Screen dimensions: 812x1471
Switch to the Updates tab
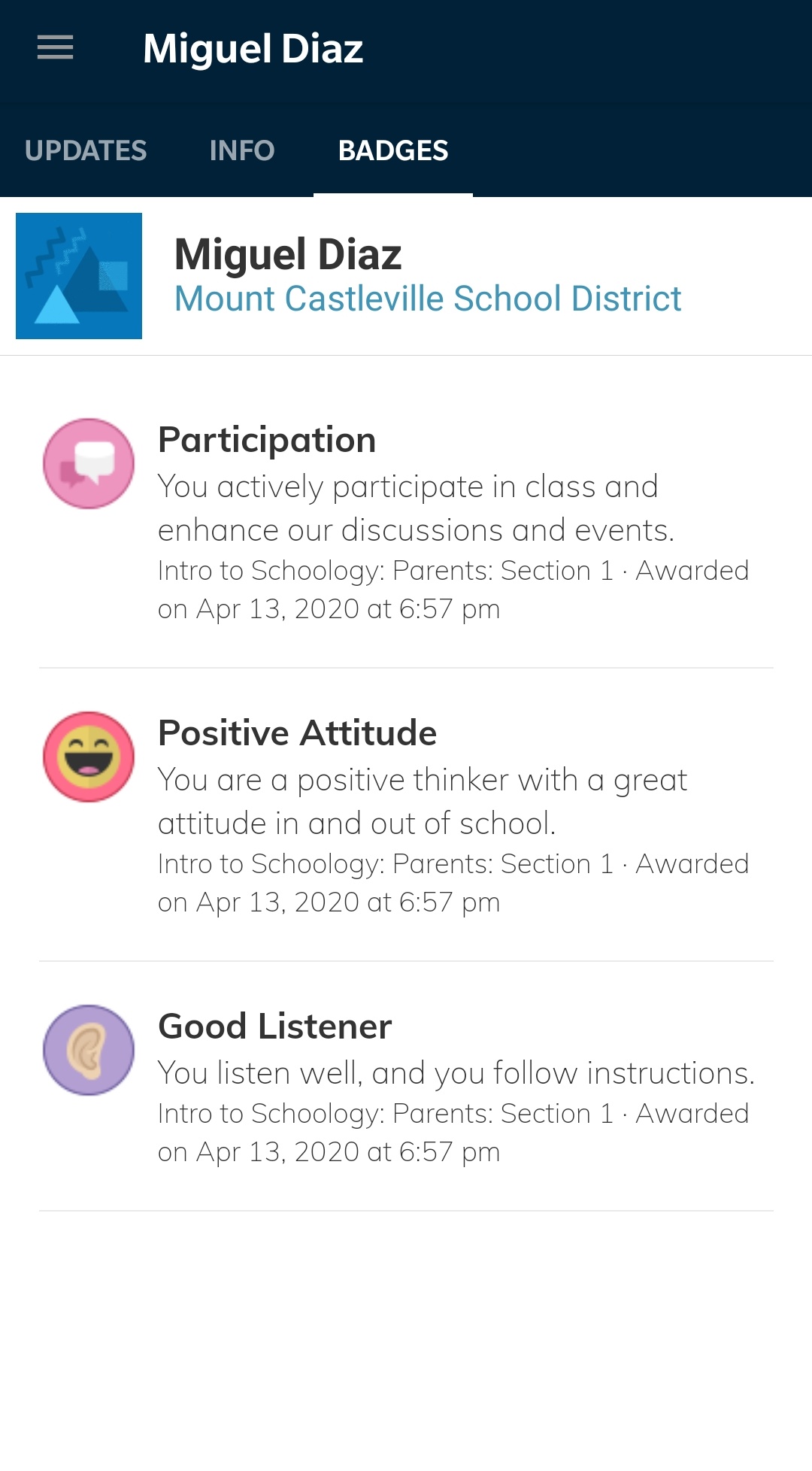tap(86, 150)
